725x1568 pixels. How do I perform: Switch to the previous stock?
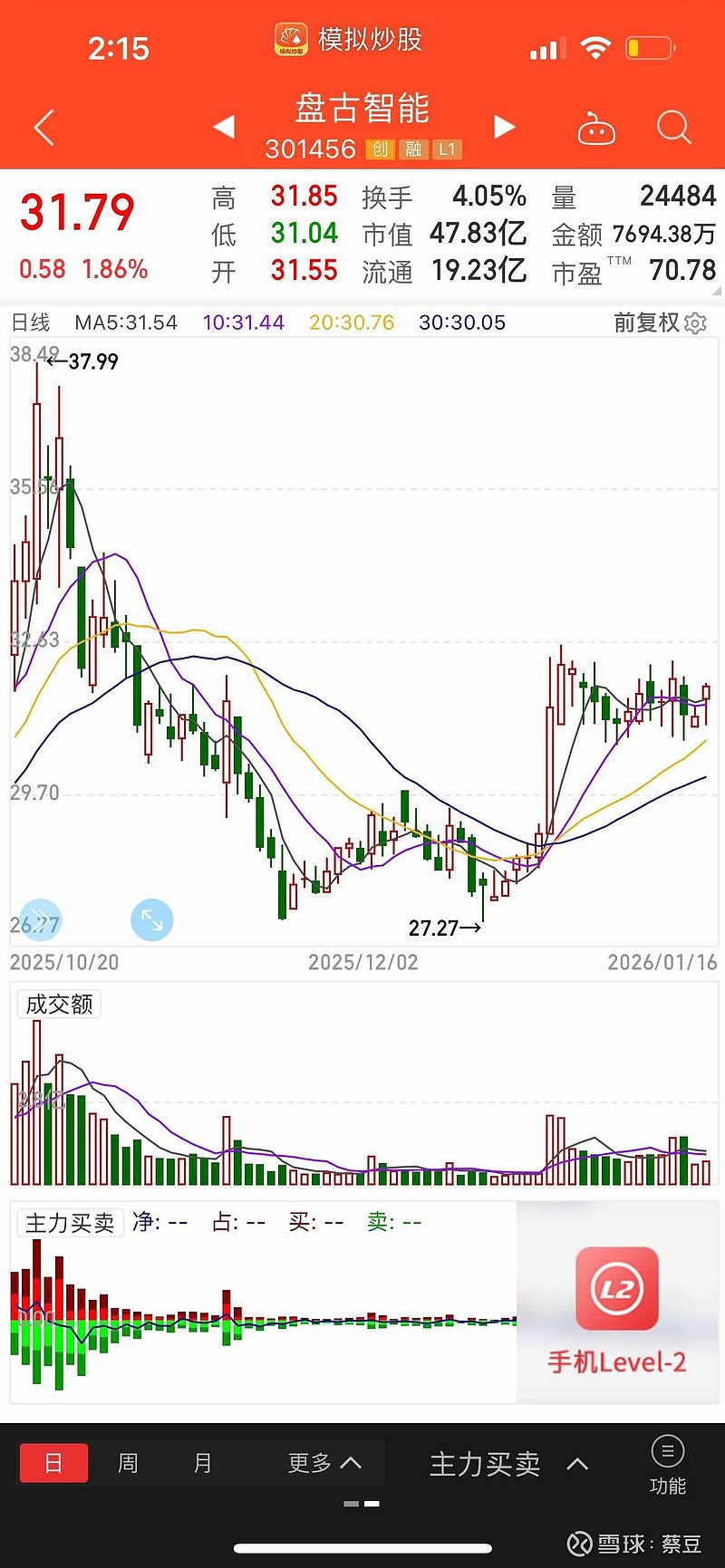[224, 127]
